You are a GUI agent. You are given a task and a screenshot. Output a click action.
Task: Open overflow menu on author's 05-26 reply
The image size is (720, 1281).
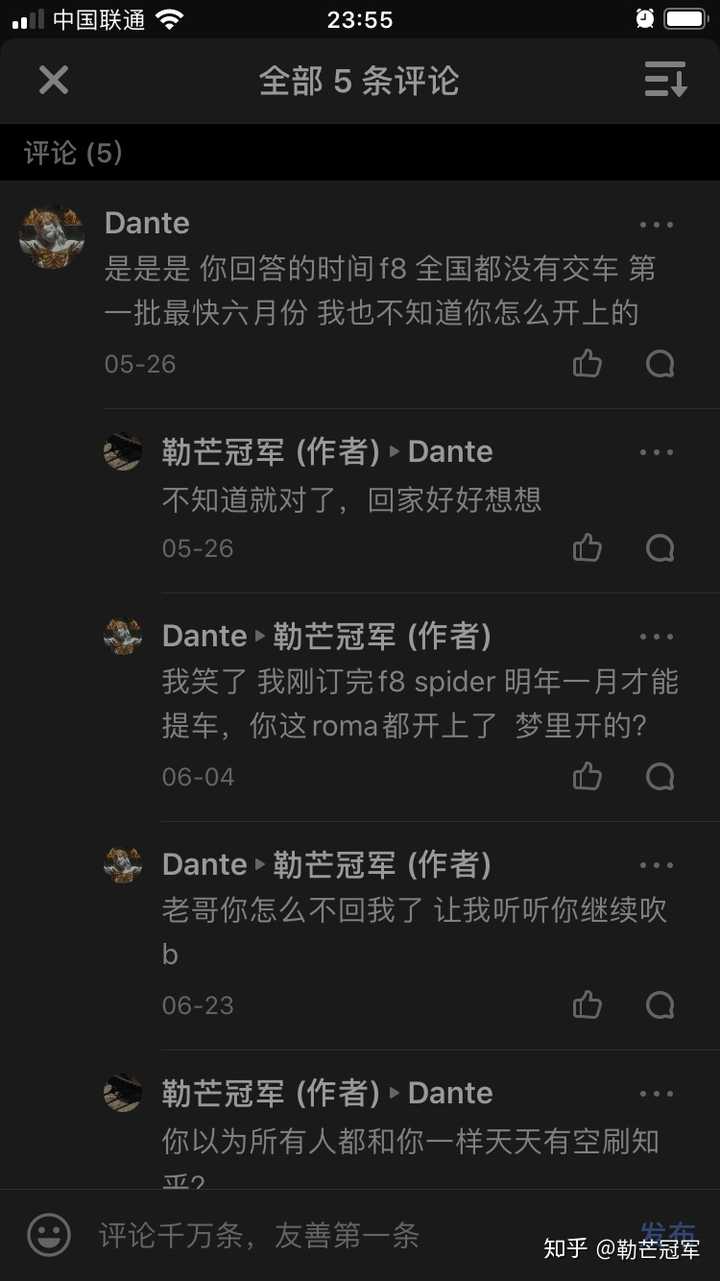pos(656,453)
